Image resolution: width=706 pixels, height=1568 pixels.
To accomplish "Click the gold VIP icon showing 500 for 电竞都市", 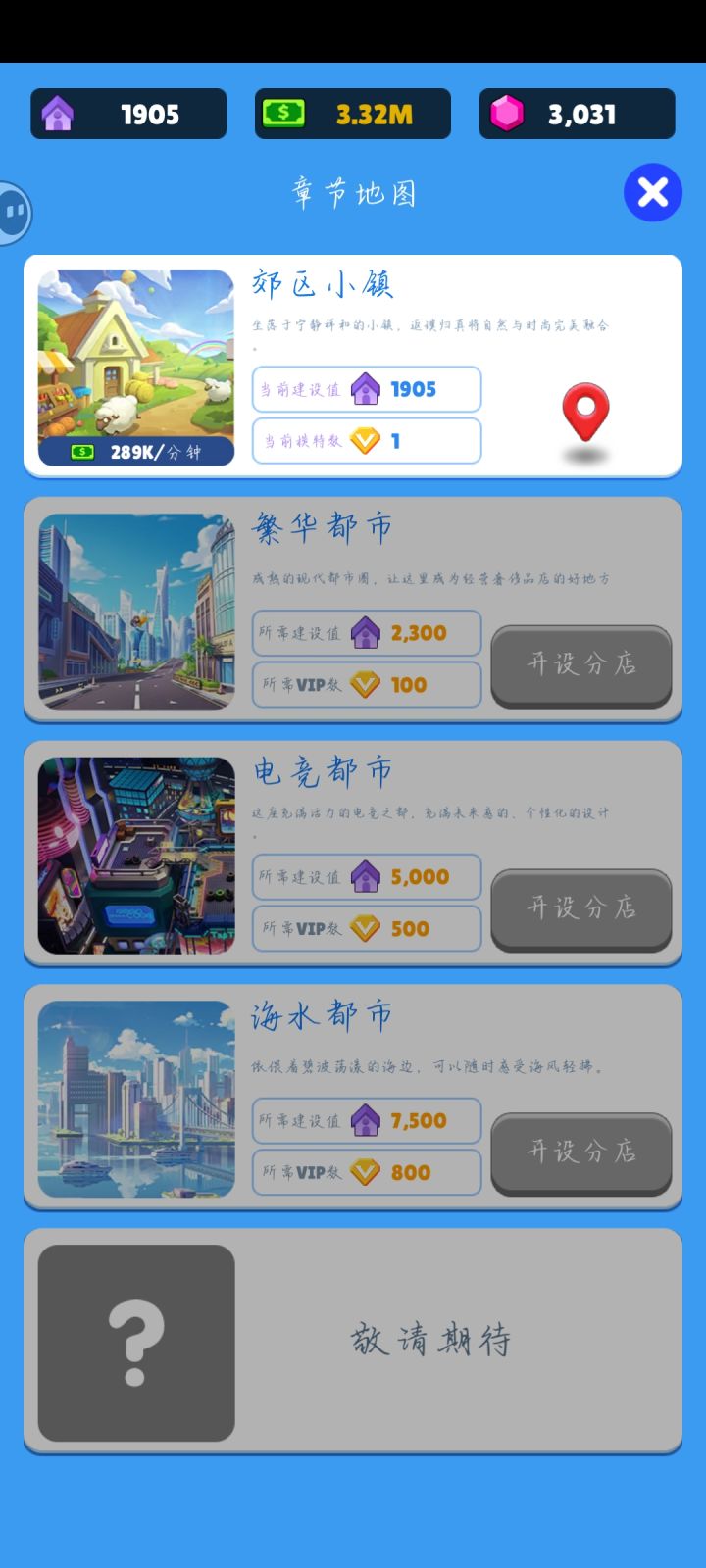I will [367, 928].
